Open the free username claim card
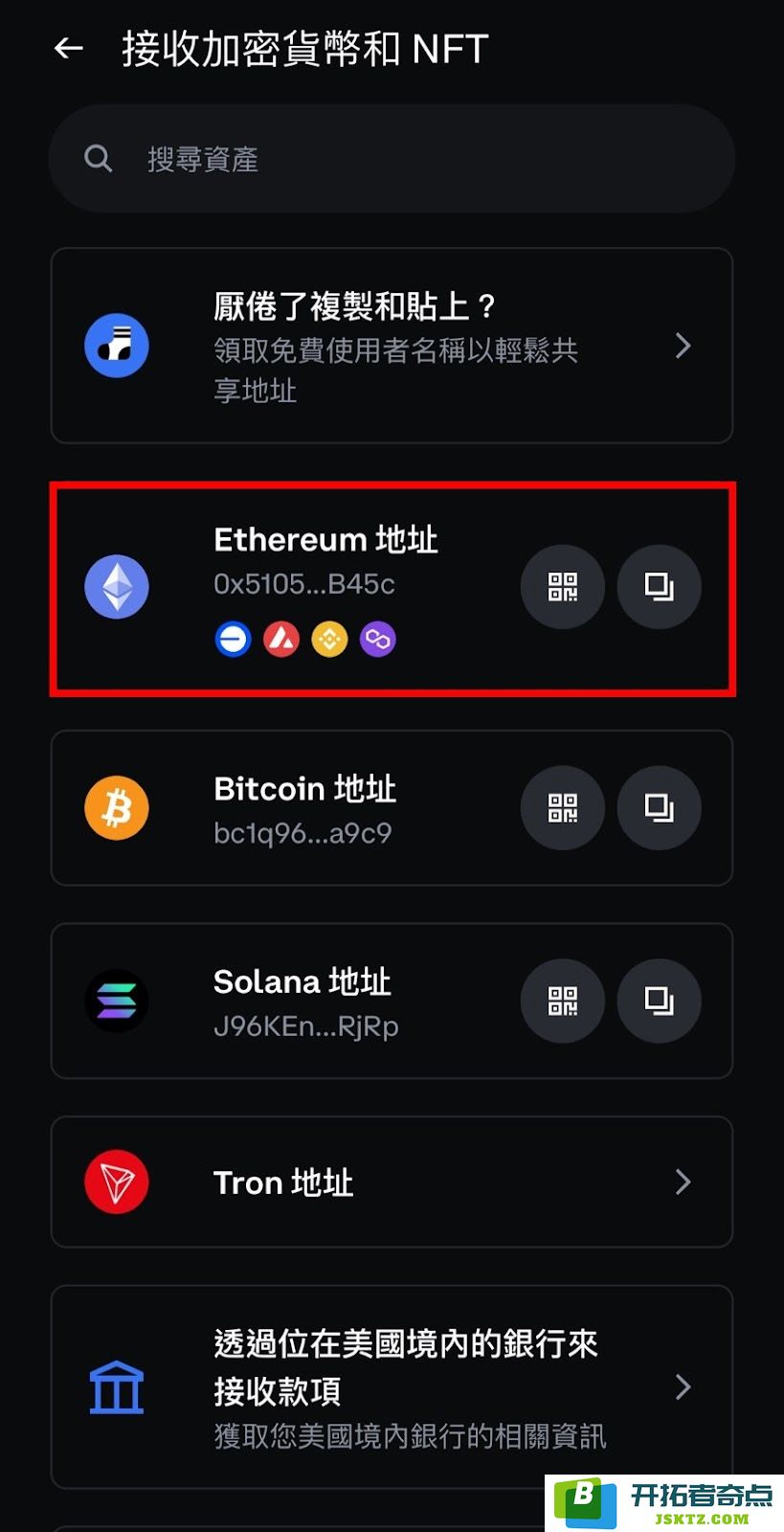Image resolution: width=784 pixels, height=1532 pixels. pyautogui.click(x=392, y=346)
